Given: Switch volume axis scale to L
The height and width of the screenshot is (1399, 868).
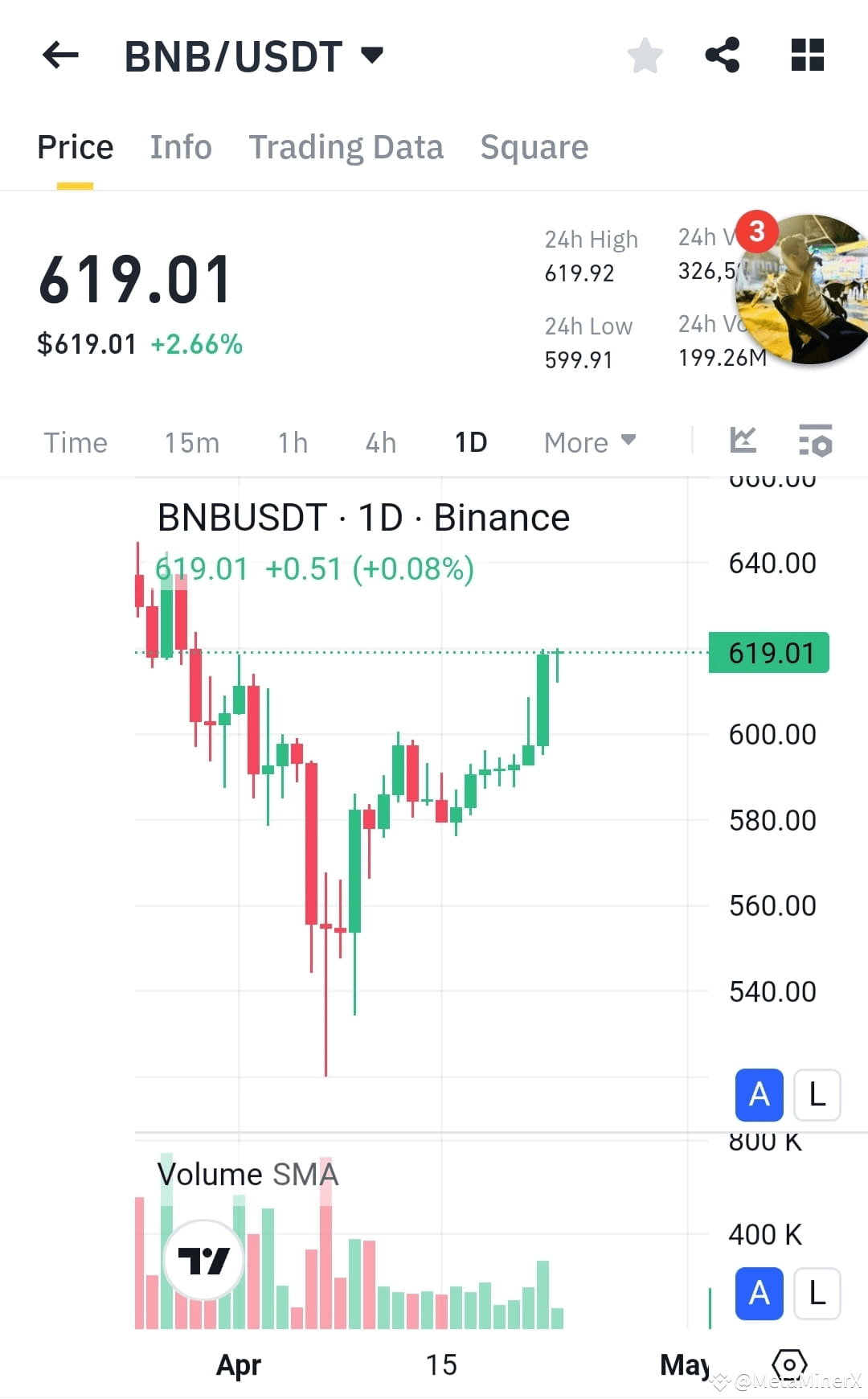Looking at the screenshot, I should [x=817, y=1294].
